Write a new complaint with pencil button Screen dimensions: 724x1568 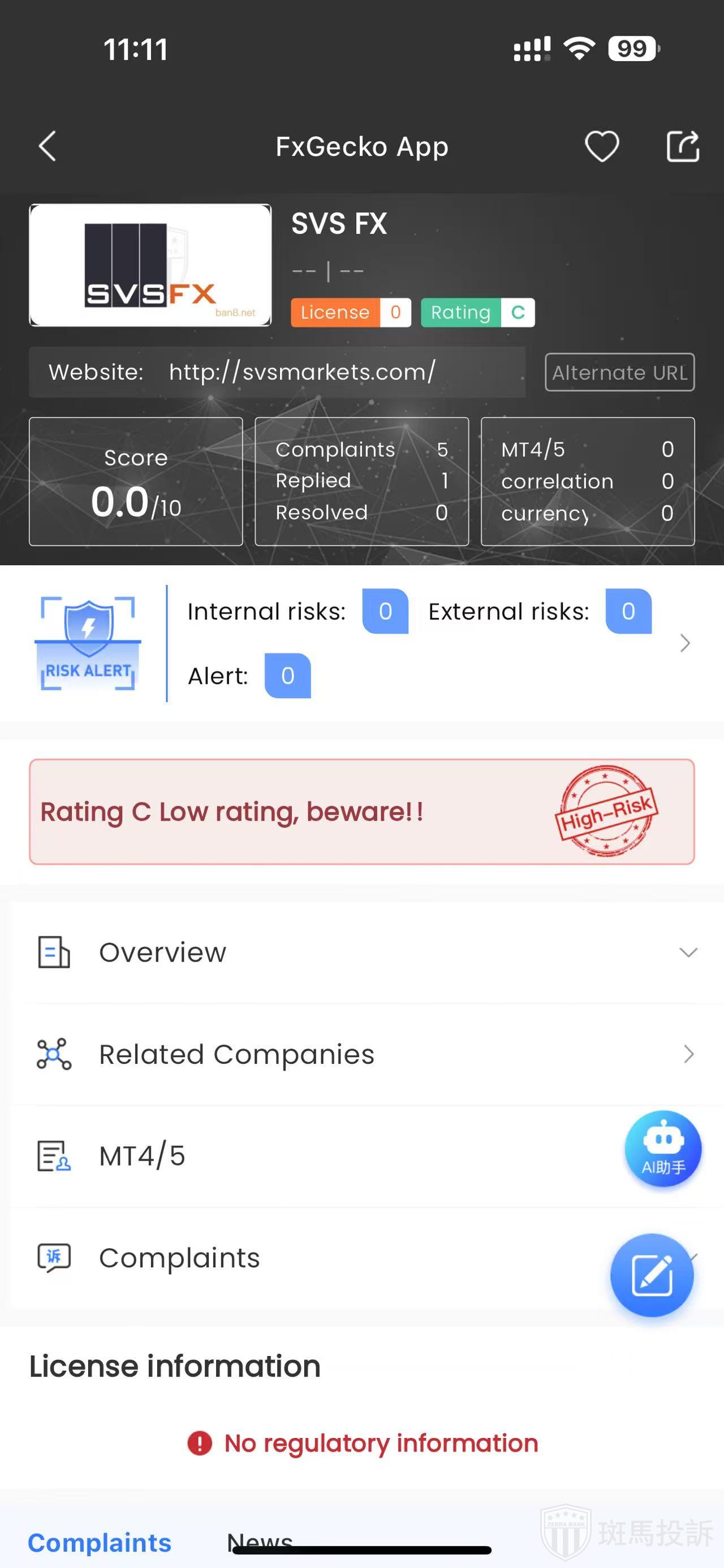[x=652, y=1275]
